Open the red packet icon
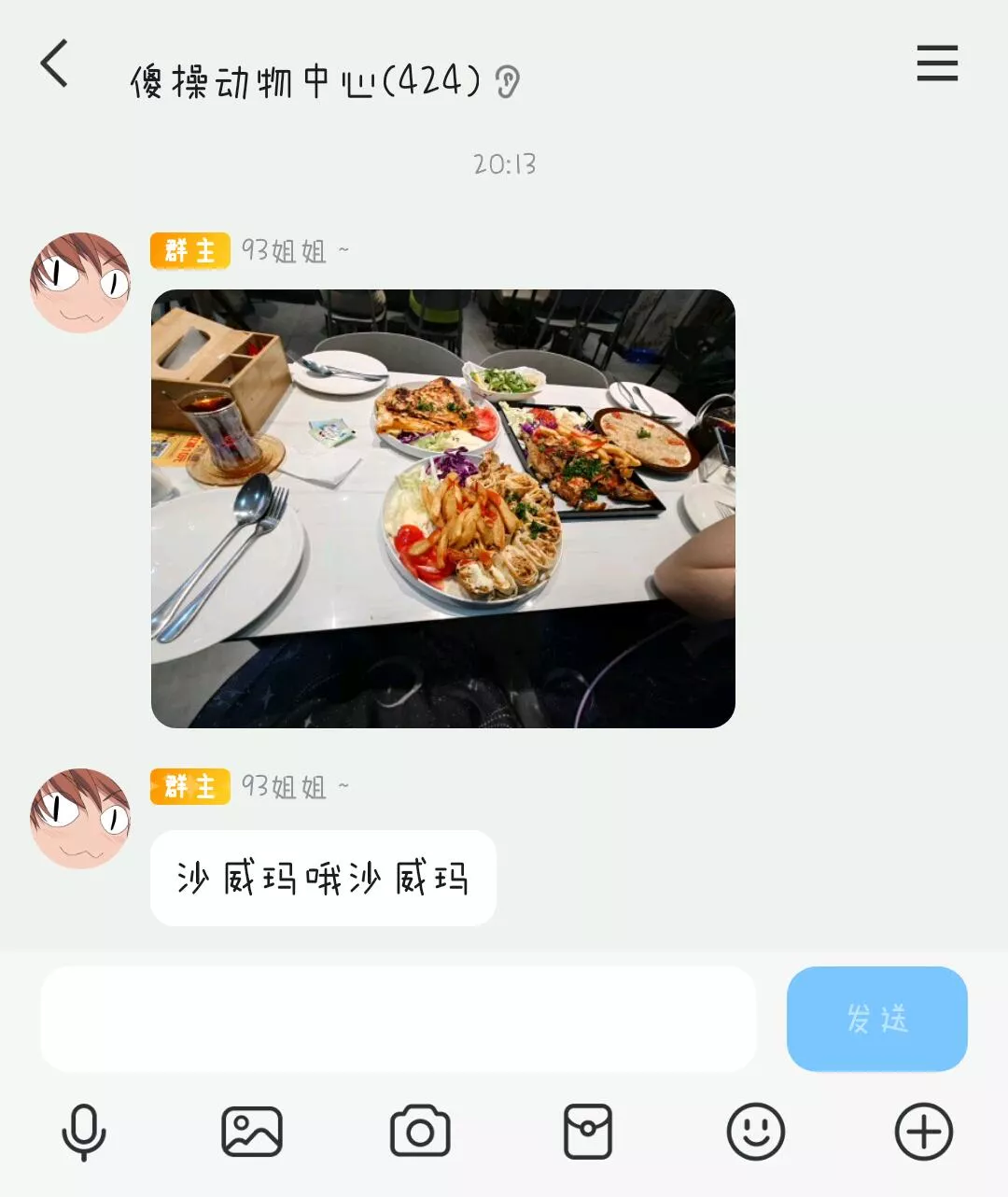The width and height of the screenshot is (1008, 1197). (588, 1132)
